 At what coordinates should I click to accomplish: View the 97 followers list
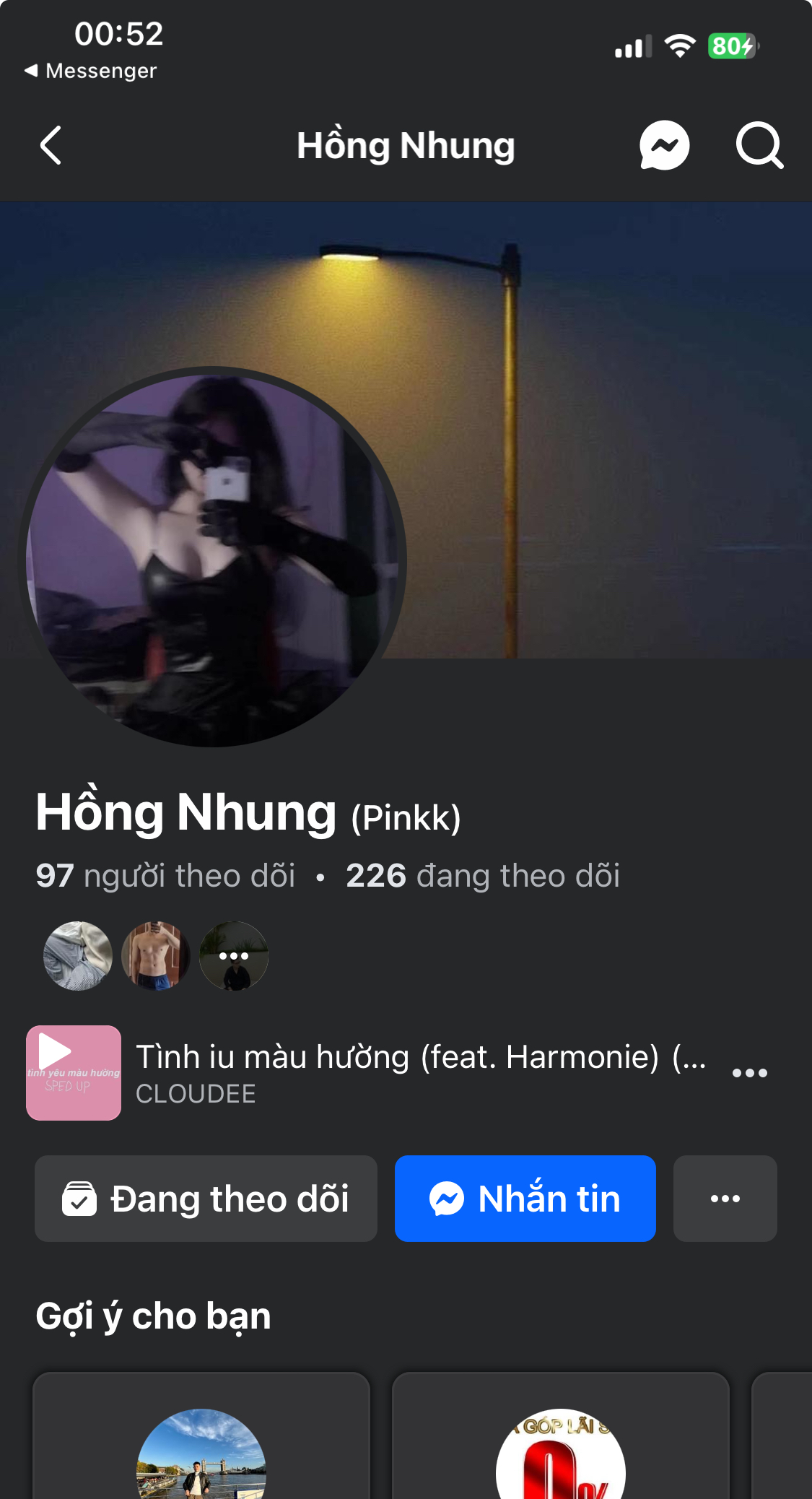click(x=165, y=876)
